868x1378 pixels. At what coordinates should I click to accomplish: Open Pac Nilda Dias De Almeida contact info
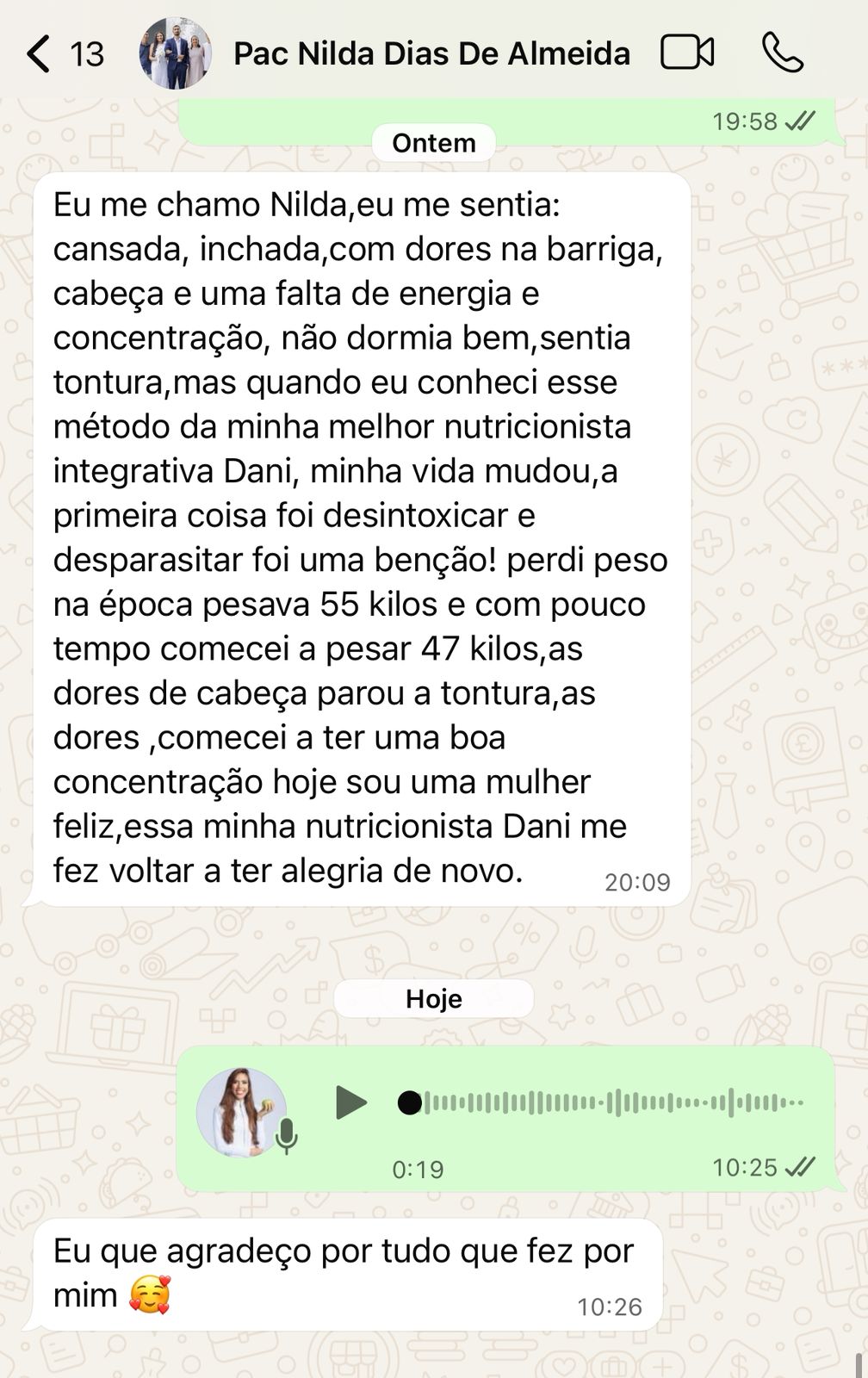click(x=431, y=53)
